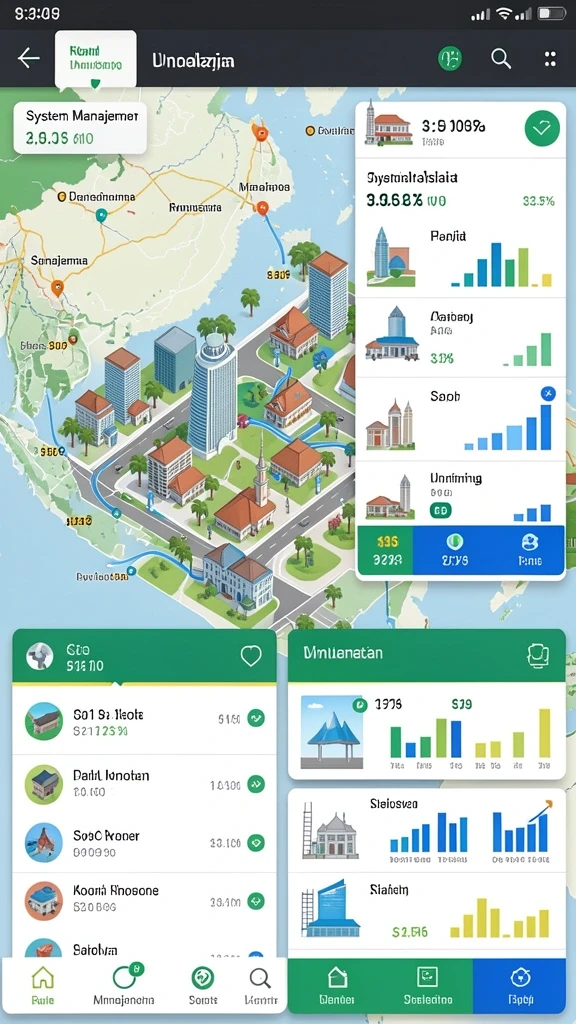Select the blue tab in bottom-right bar
Screen dimensions: 576x1024
tap(520, 985)
